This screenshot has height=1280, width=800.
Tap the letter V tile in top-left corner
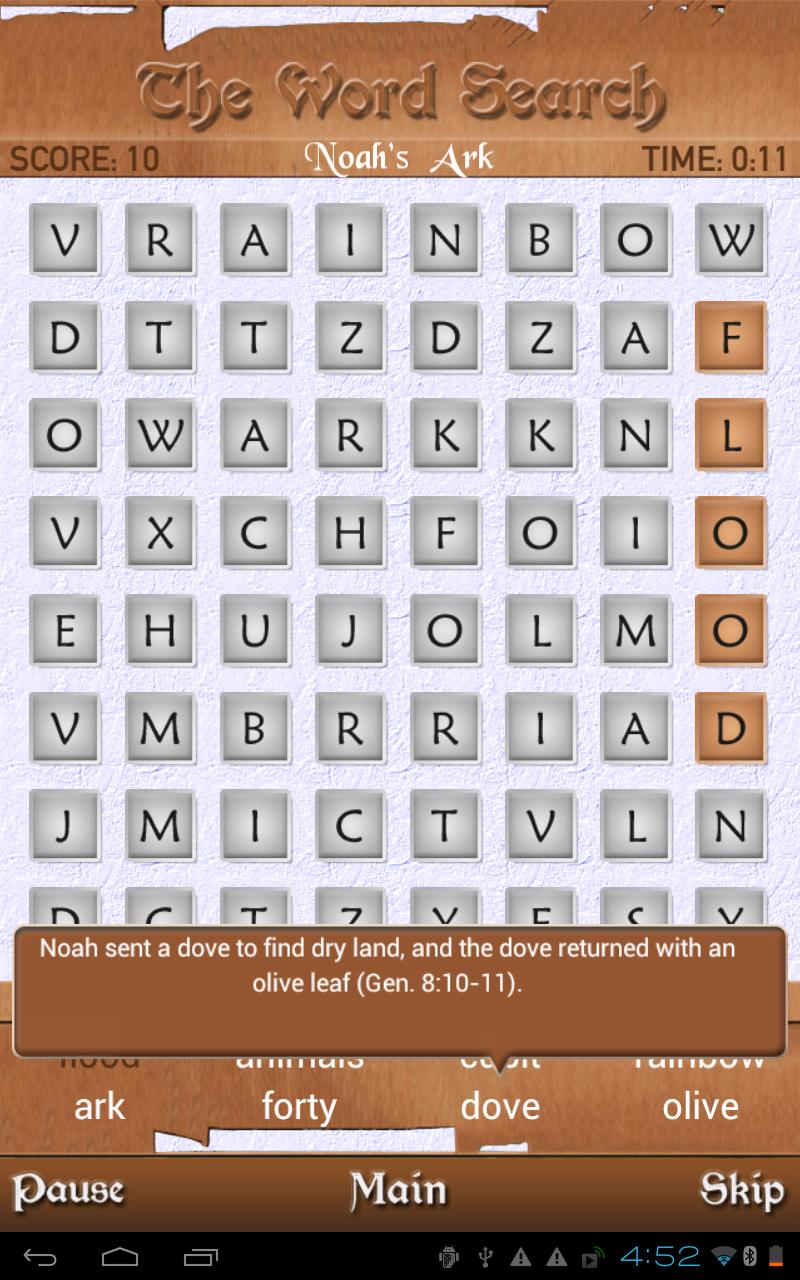65,240
